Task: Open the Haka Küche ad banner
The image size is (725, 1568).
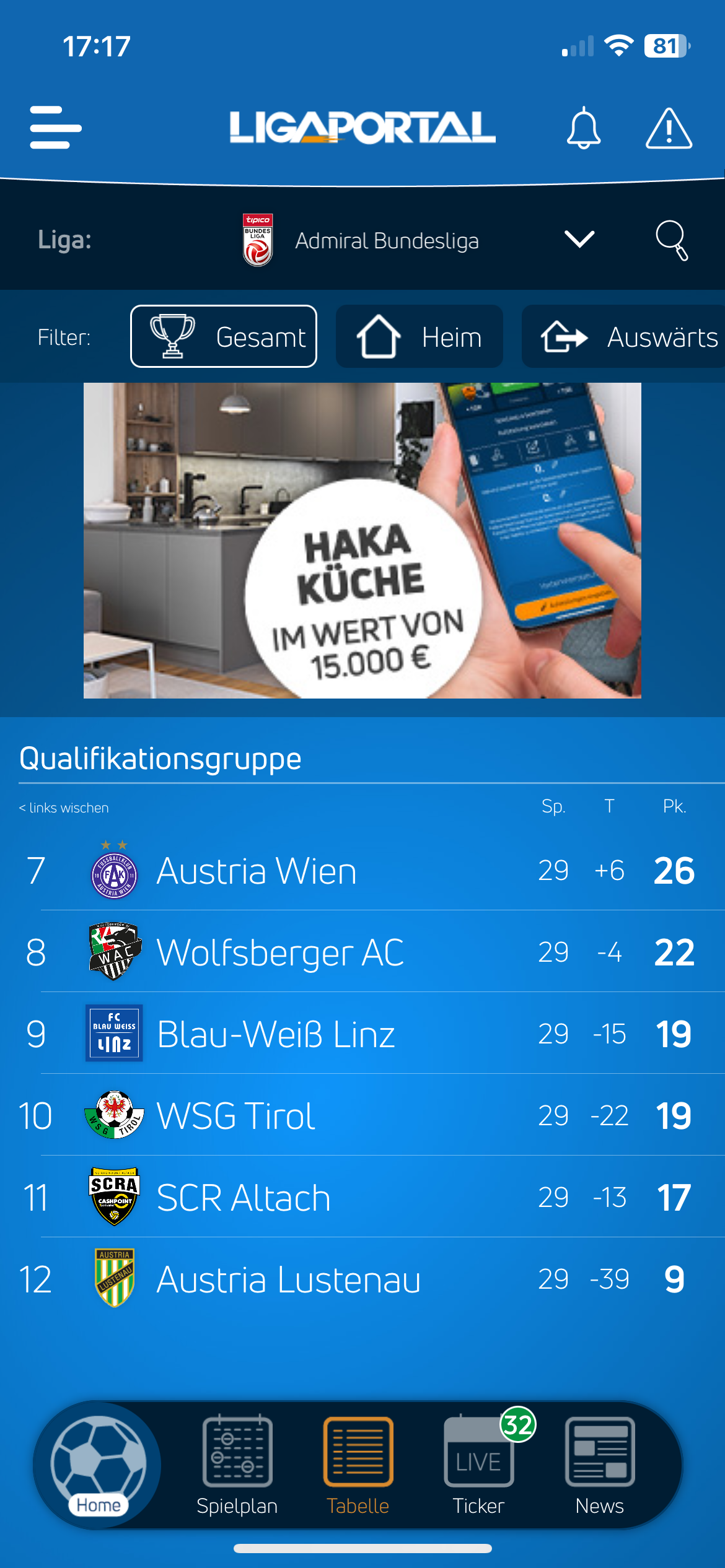Action: (362, 541)
